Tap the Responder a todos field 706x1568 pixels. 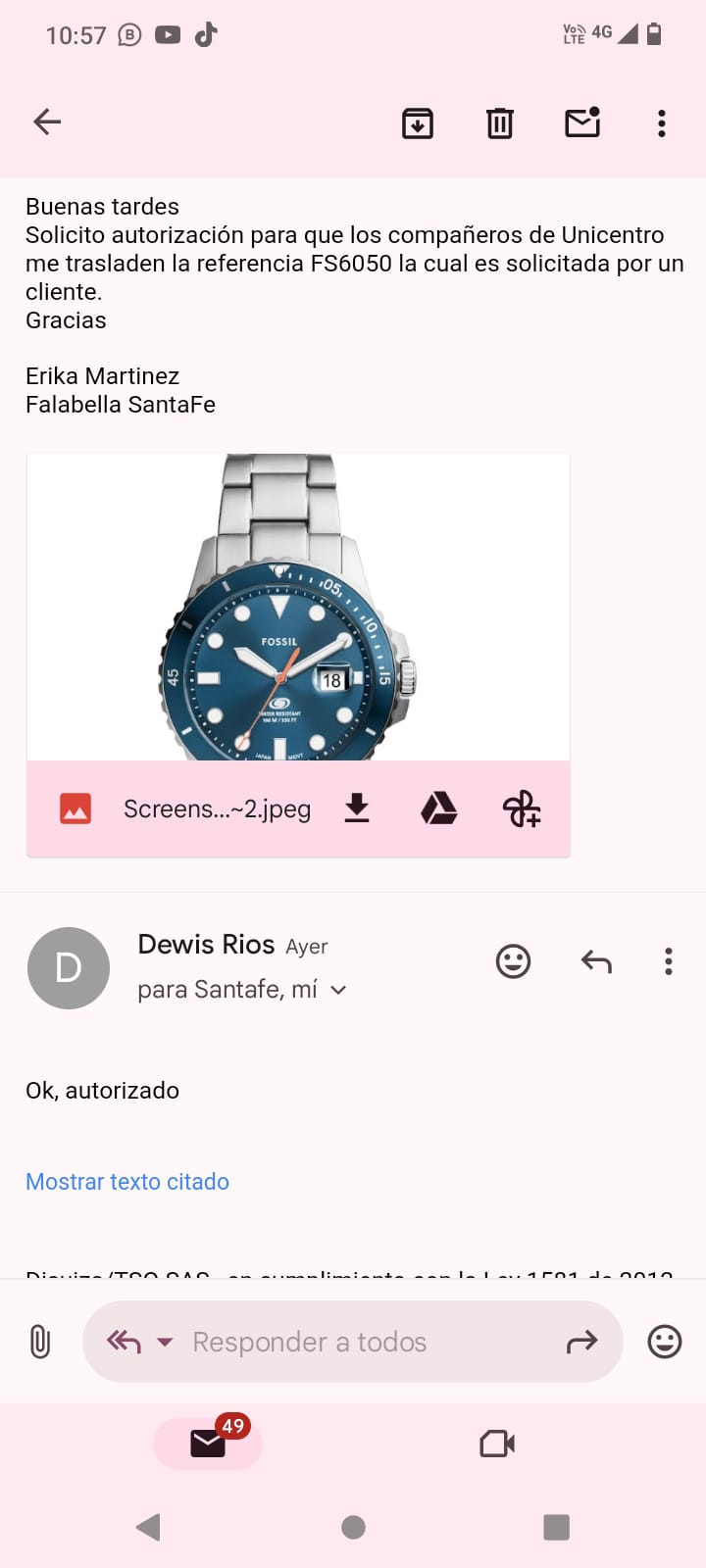pos(353,1342)
